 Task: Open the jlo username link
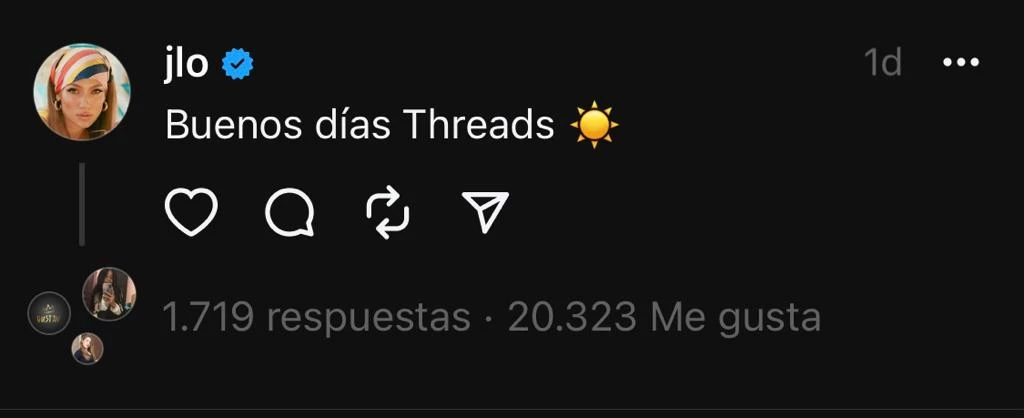point(186,63)
